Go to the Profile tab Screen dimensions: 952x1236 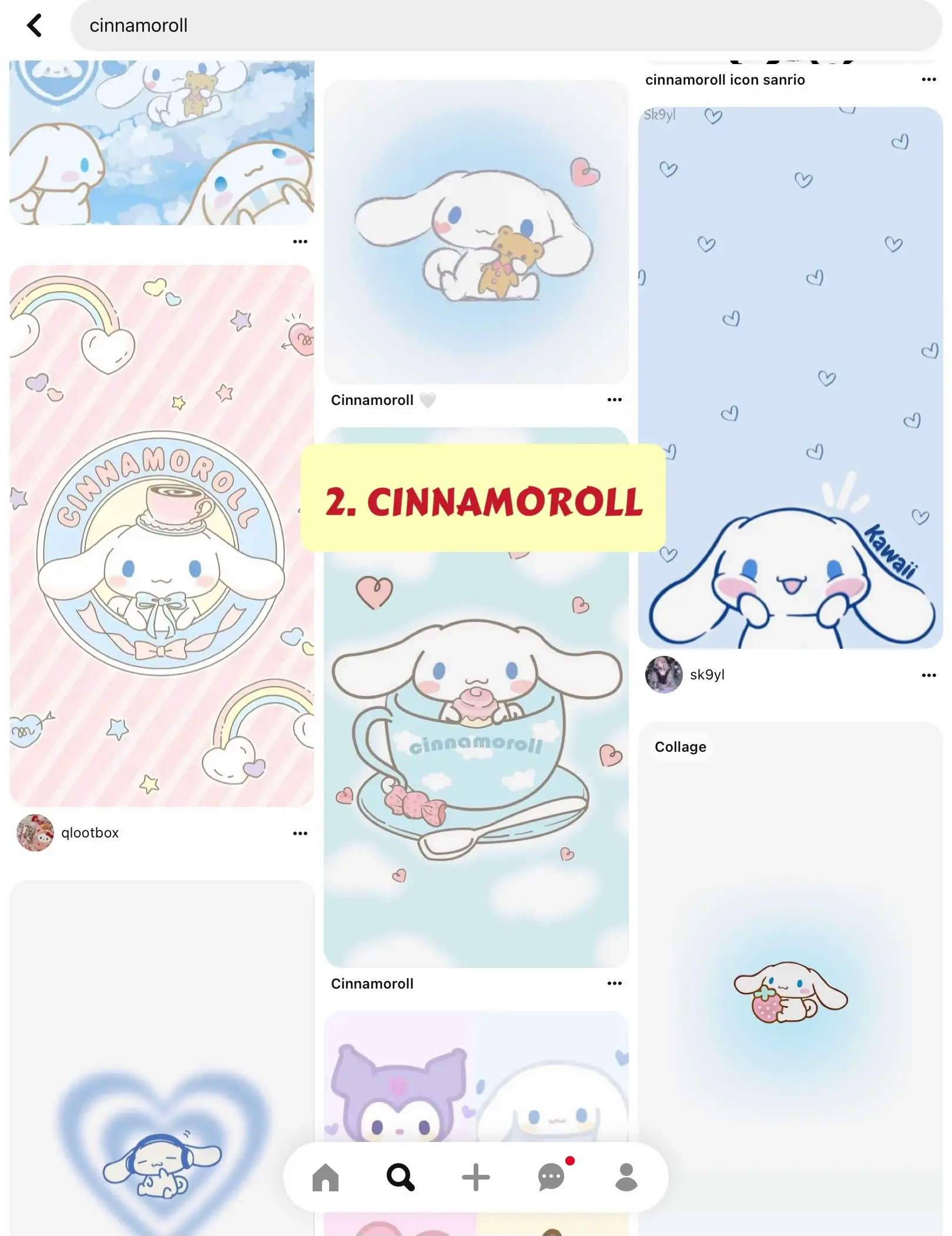point(626,1177)
